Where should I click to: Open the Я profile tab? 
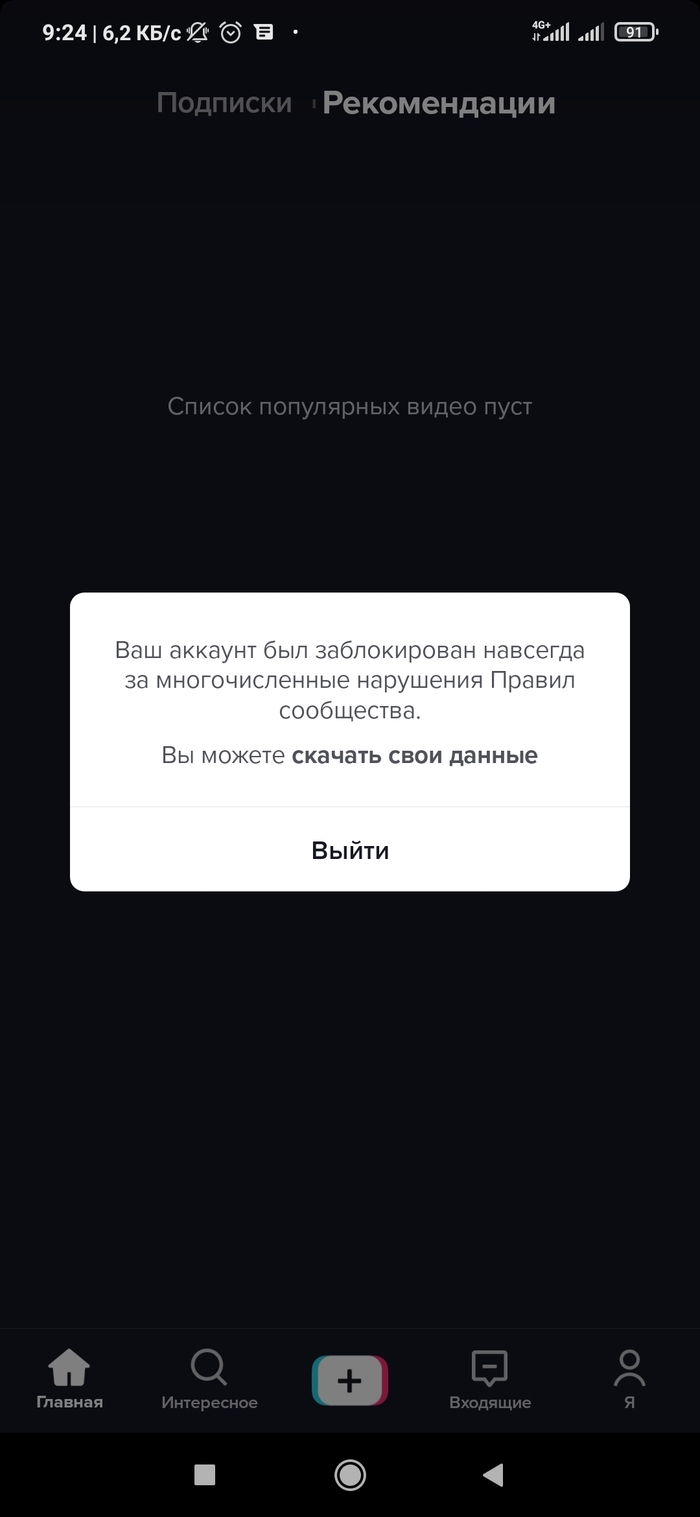pyautogui.click(x=629, y=1379)
